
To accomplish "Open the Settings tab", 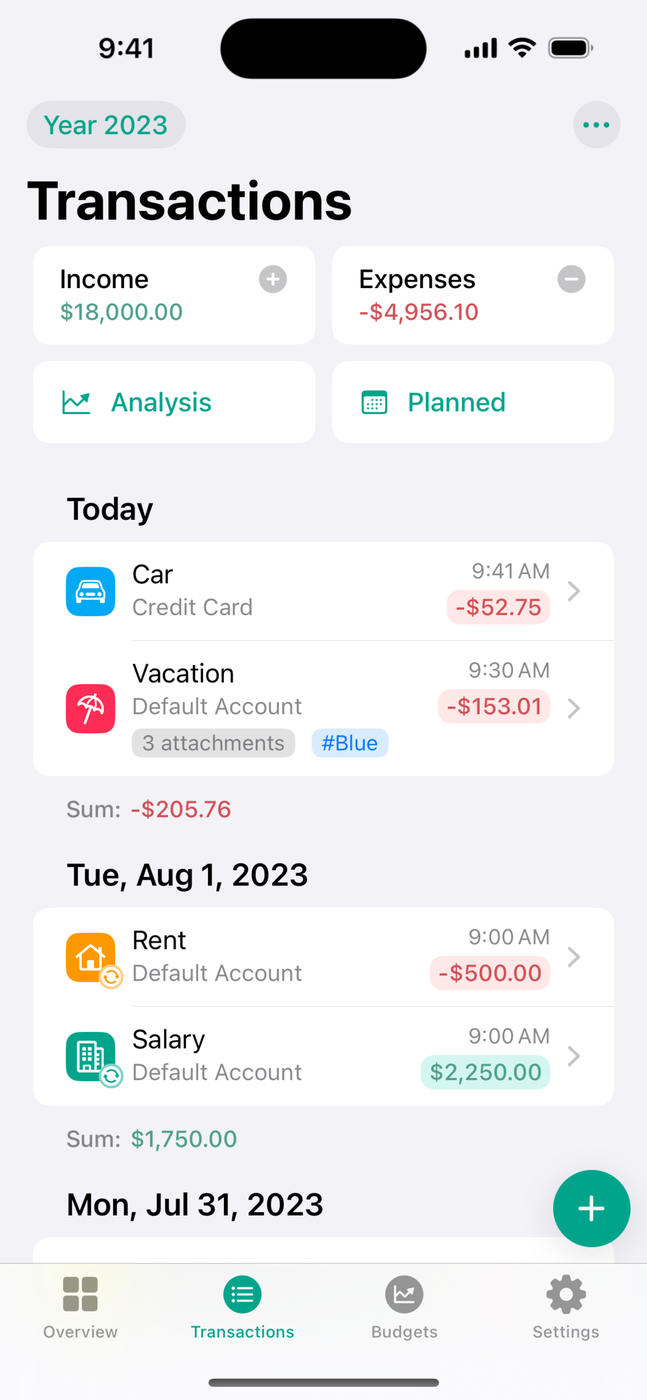I will pyautogui.click(x=566, y=1307).
